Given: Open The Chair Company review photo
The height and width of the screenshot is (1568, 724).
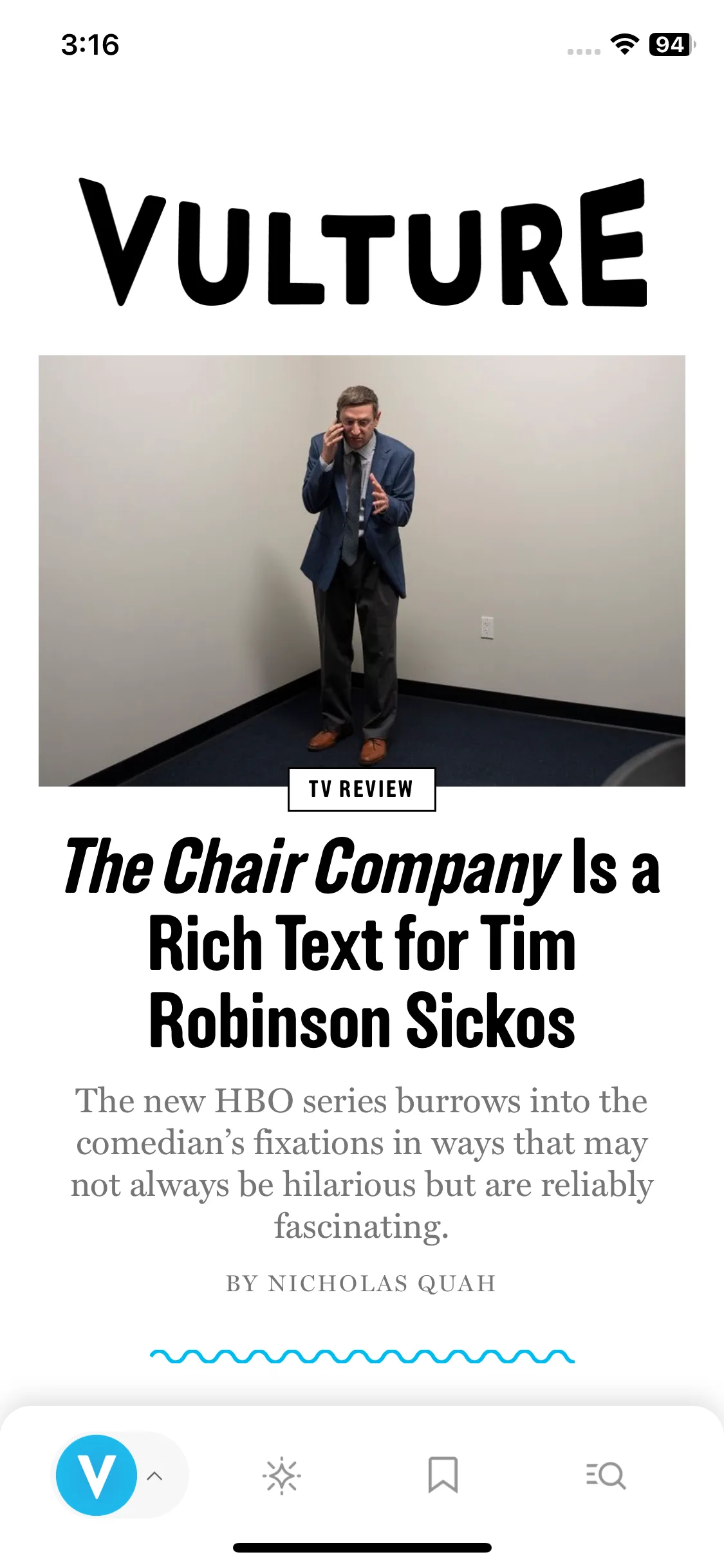Looking at the screenshot, I should (362, 570).
